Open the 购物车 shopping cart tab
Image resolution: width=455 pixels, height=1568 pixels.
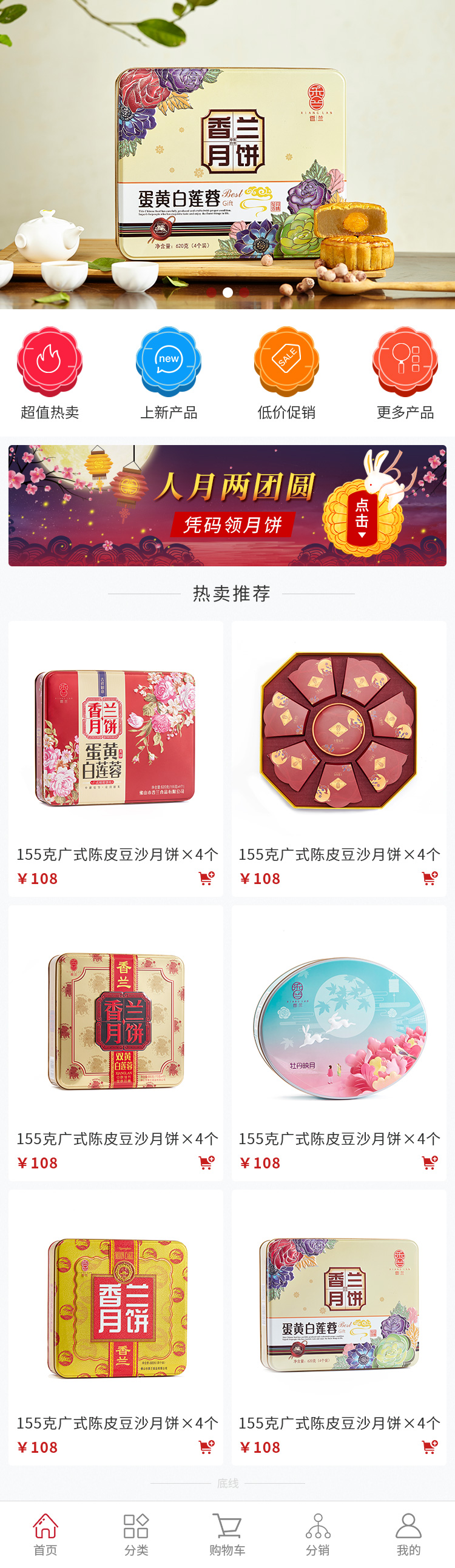[227, 1534]
